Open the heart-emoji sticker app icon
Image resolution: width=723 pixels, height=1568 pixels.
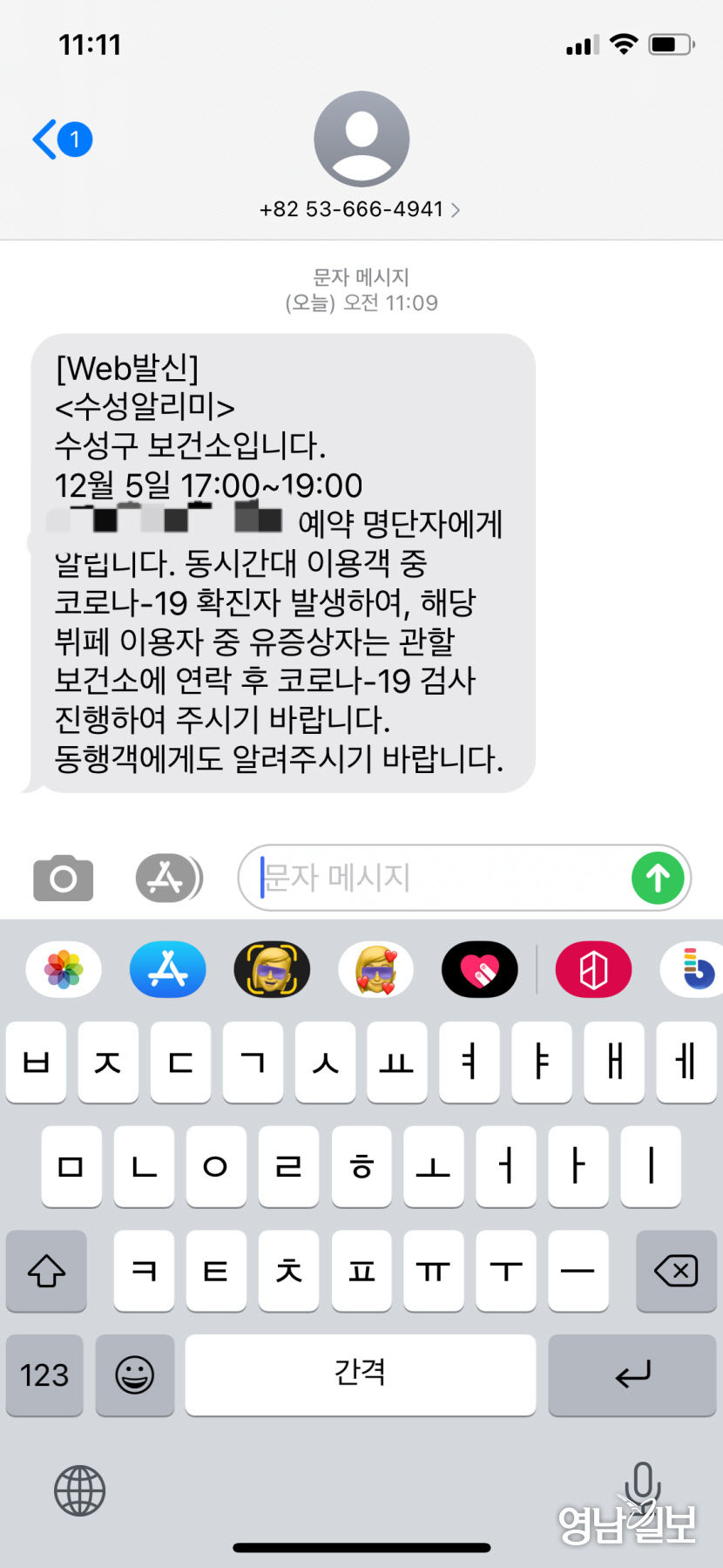click(375, 968)
